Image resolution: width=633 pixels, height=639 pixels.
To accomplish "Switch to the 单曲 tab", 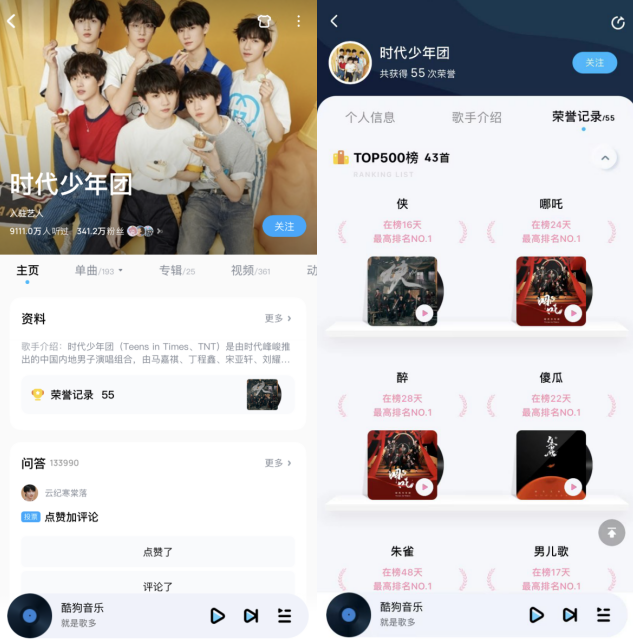I will (x=98, y=271).
